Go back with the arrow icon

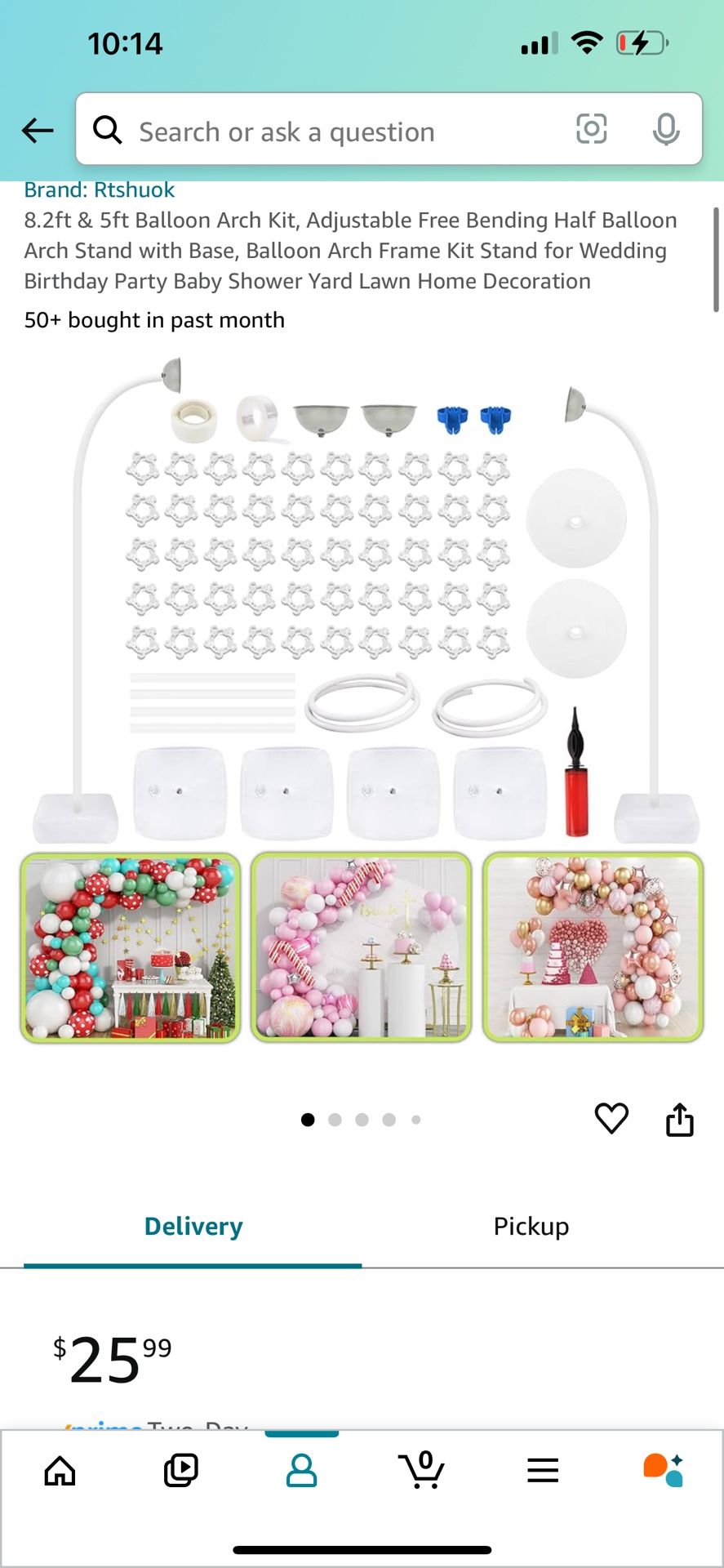[x=38, y=130]
